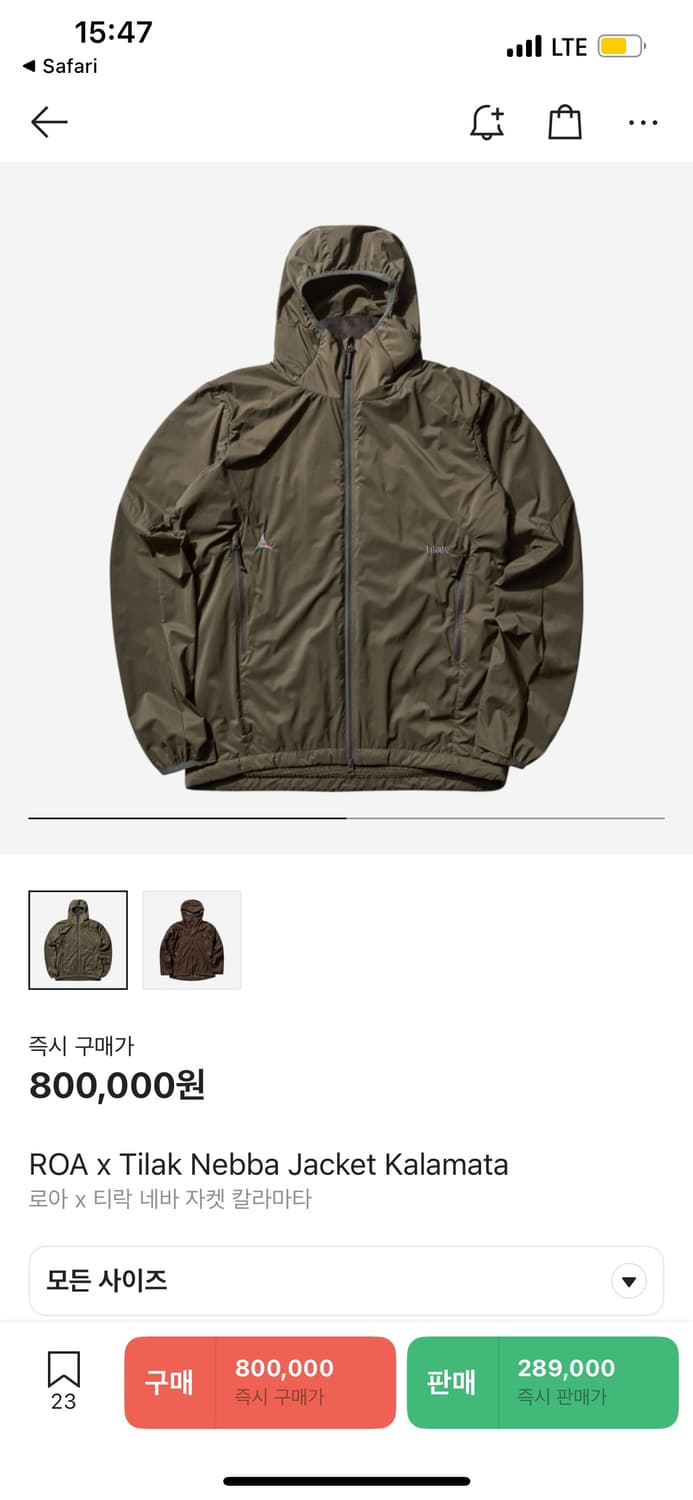Tap the red 구매 buy button
The image size is (693, 1500).
(x=260, y=1382)
